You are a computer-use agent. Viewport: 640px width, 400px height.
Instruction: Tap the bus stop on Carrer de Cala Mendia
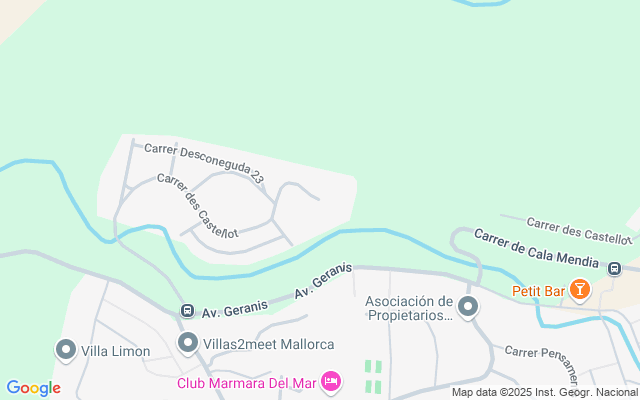(614, 267)
